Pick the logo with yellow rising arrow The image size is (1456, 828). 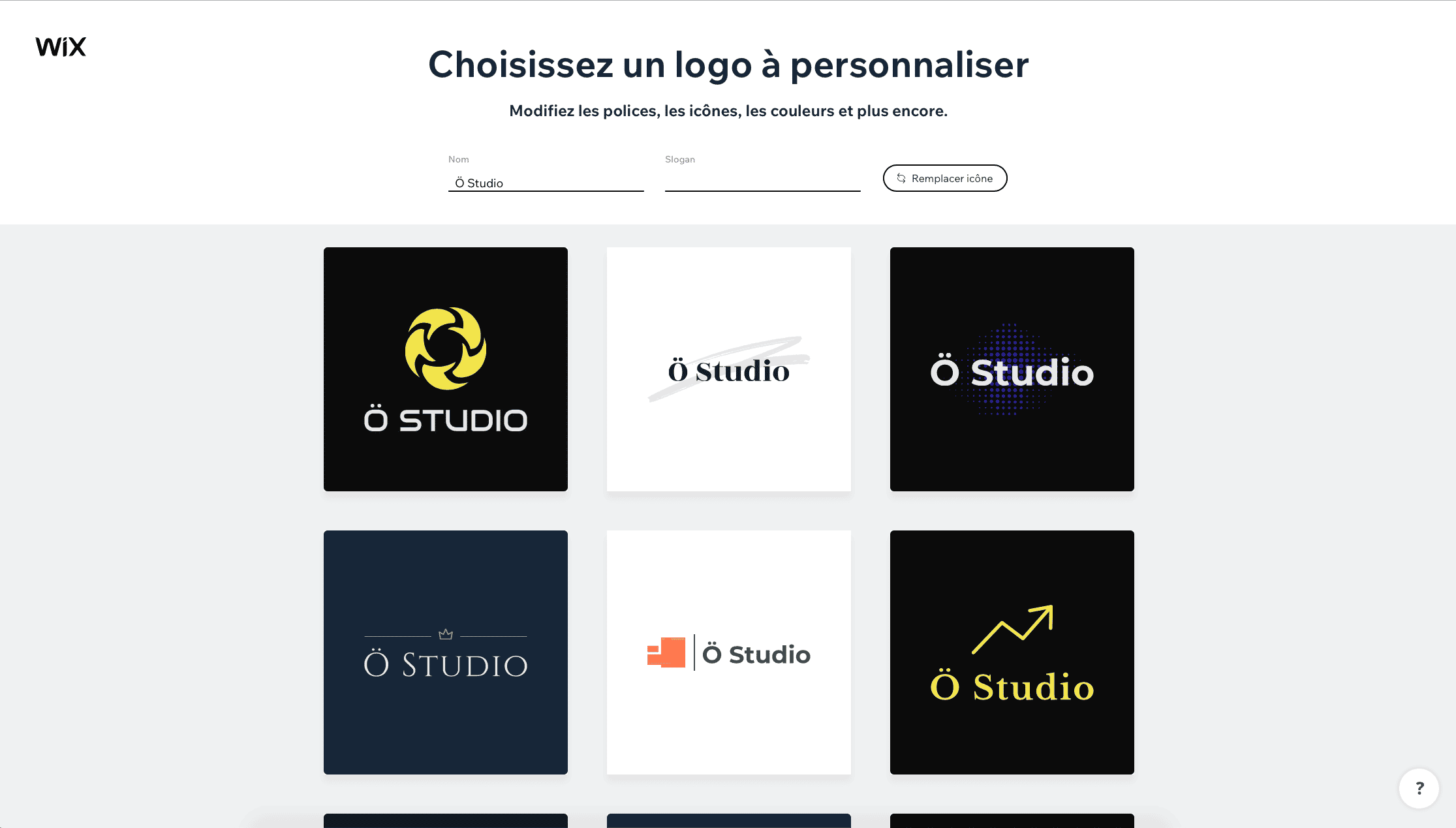coord(1012,652)
